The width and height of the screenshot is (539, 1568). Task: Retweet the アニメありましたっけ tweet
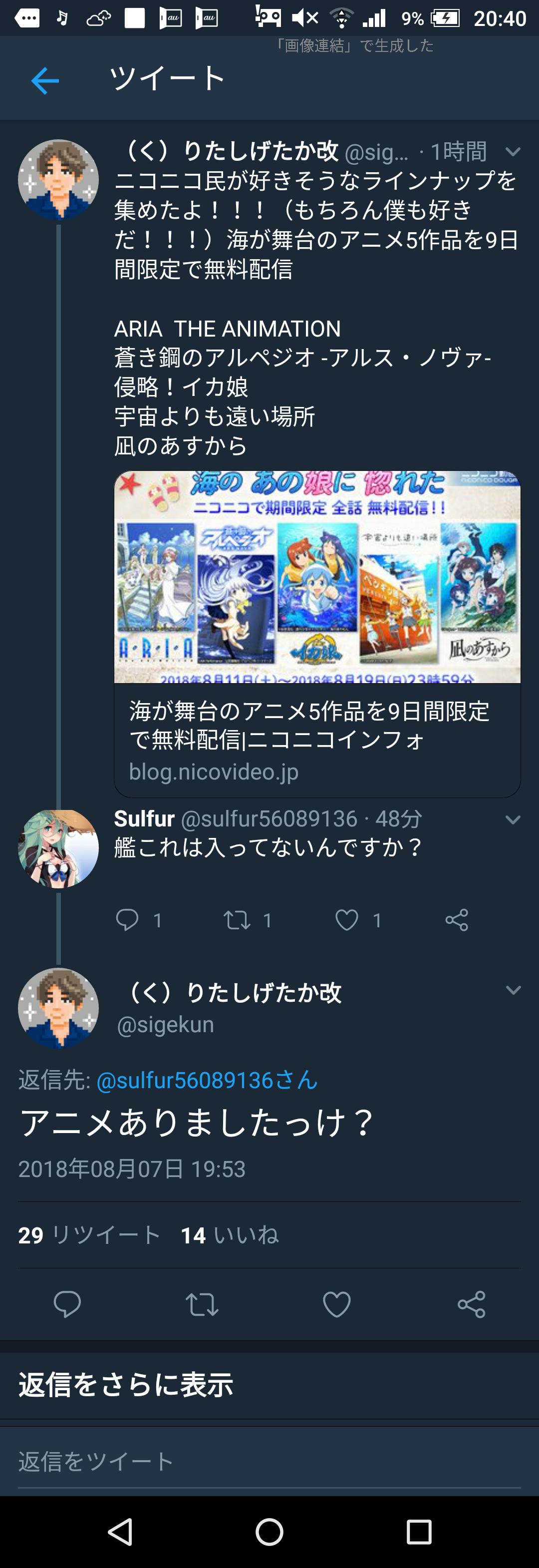[202, 1304]
